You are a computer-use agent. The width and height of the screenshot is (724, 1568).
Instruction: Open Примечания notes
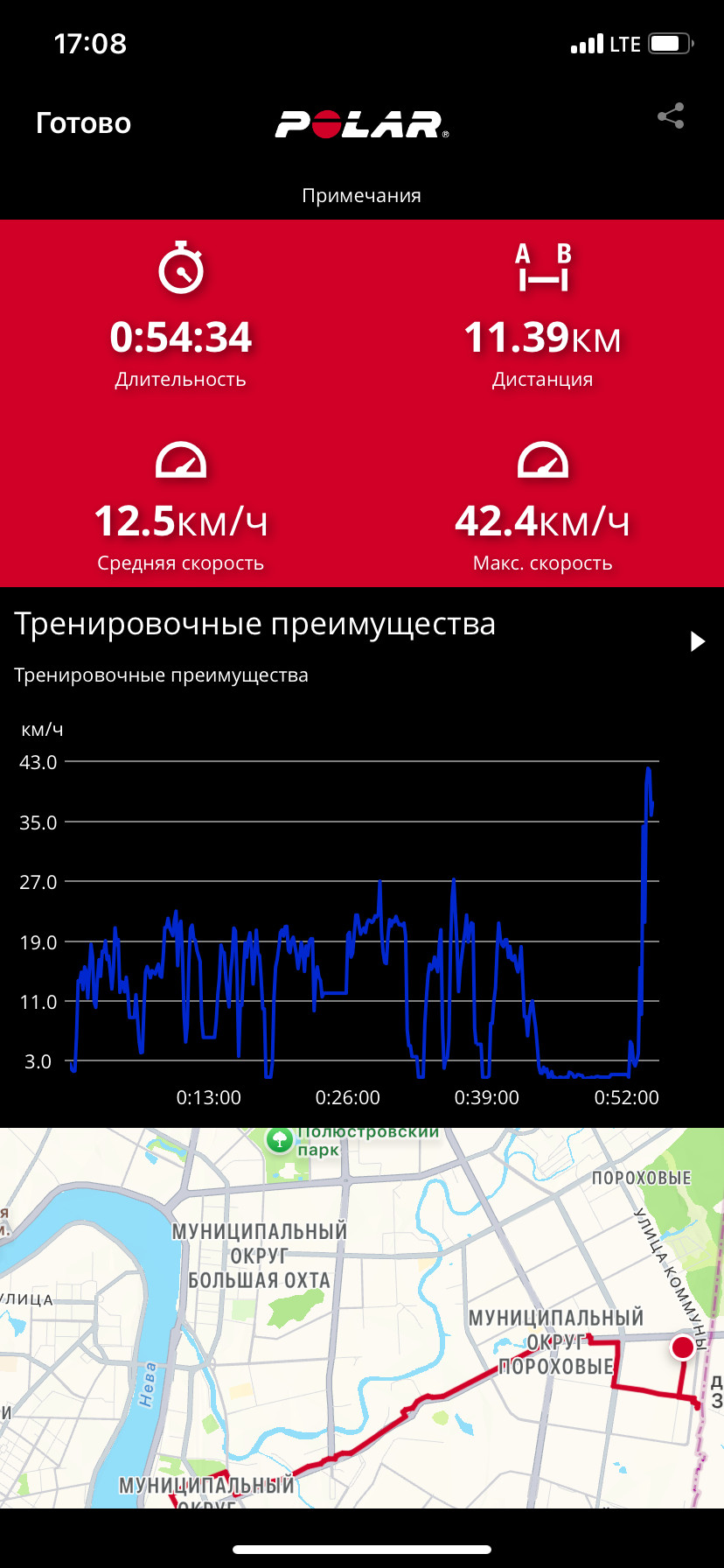[361, 195]
